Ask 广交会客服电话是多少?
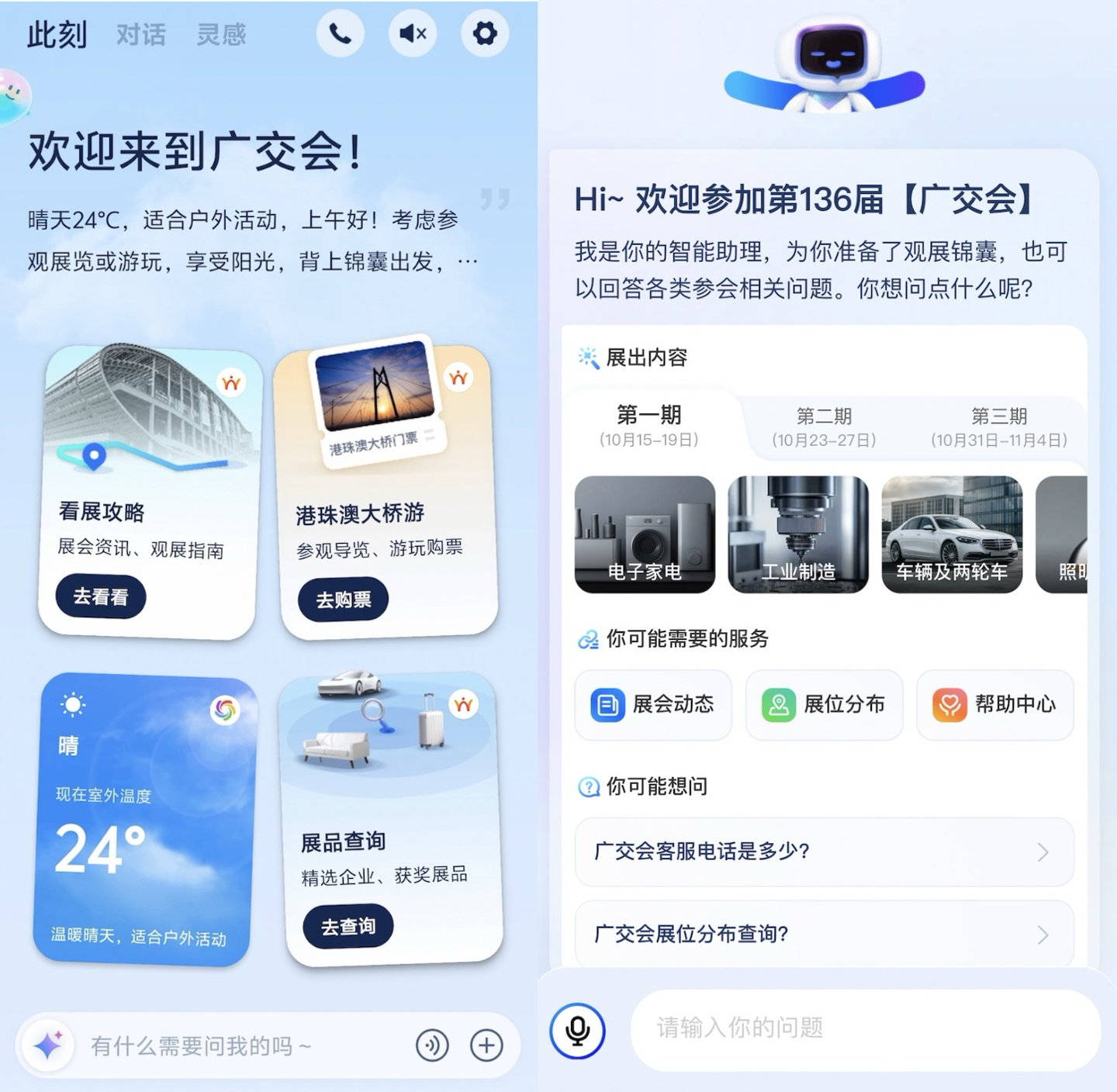Screen dimensions: 1117x1092 [824, 852]
